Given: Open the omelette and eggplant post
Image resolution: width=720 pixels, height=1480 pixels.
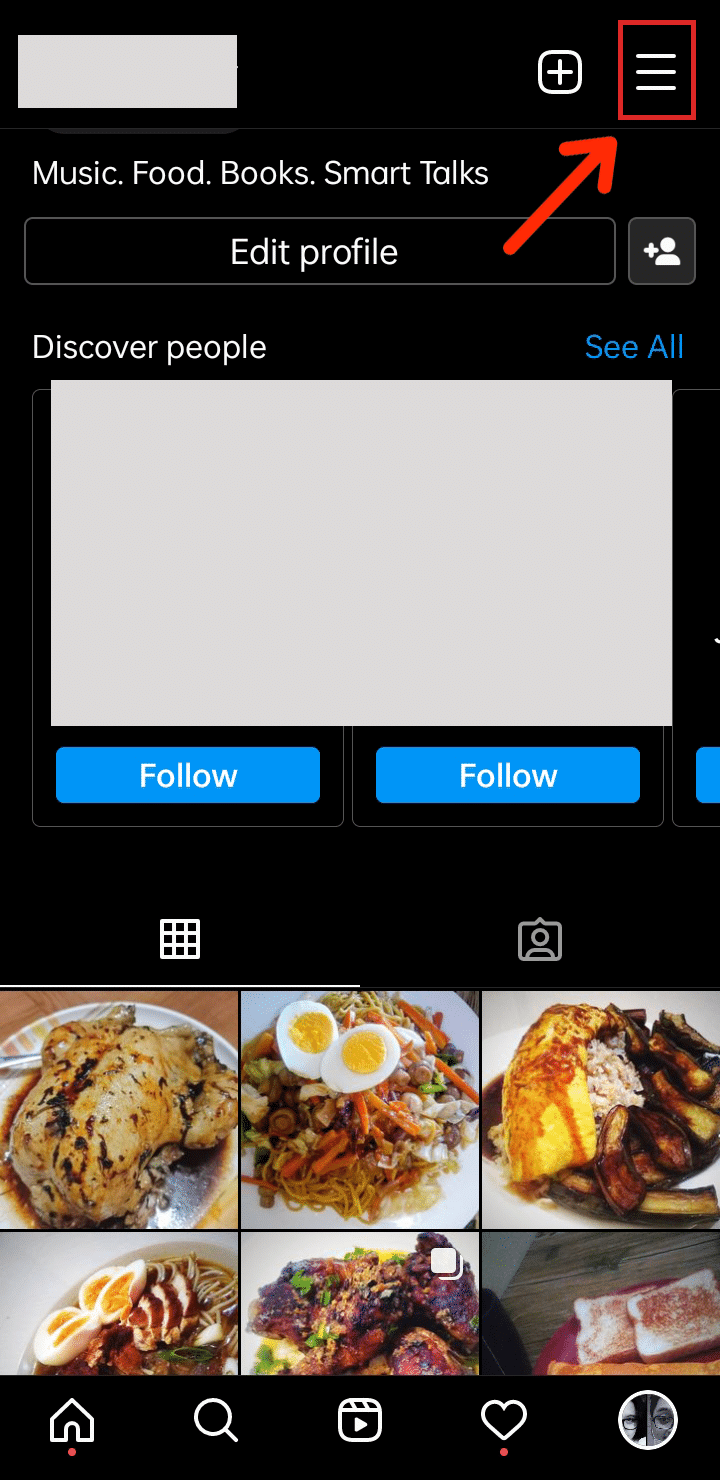Looking at the screenshot, I should (600, 1108).
